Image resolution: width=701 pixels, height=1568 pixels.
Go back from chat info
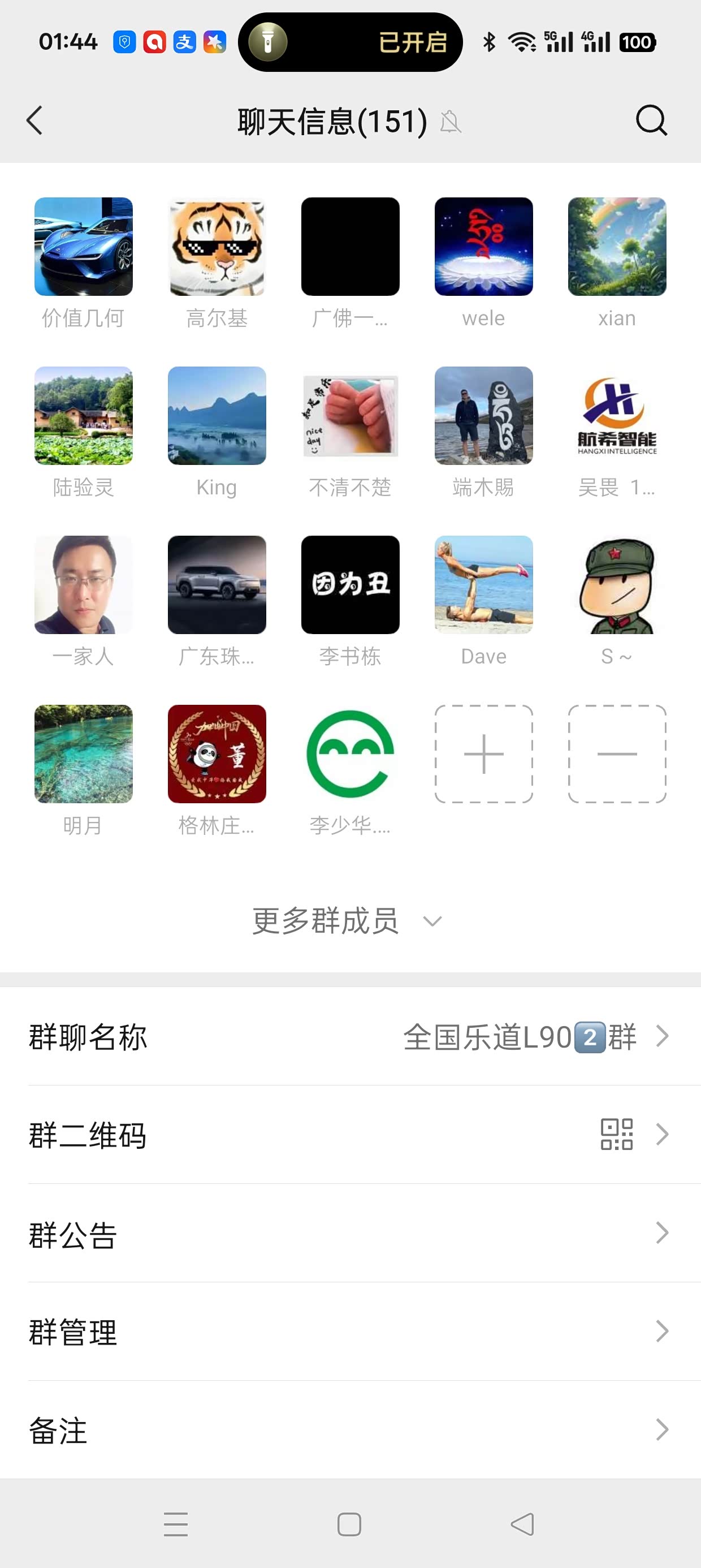click(x=35, y=120)
